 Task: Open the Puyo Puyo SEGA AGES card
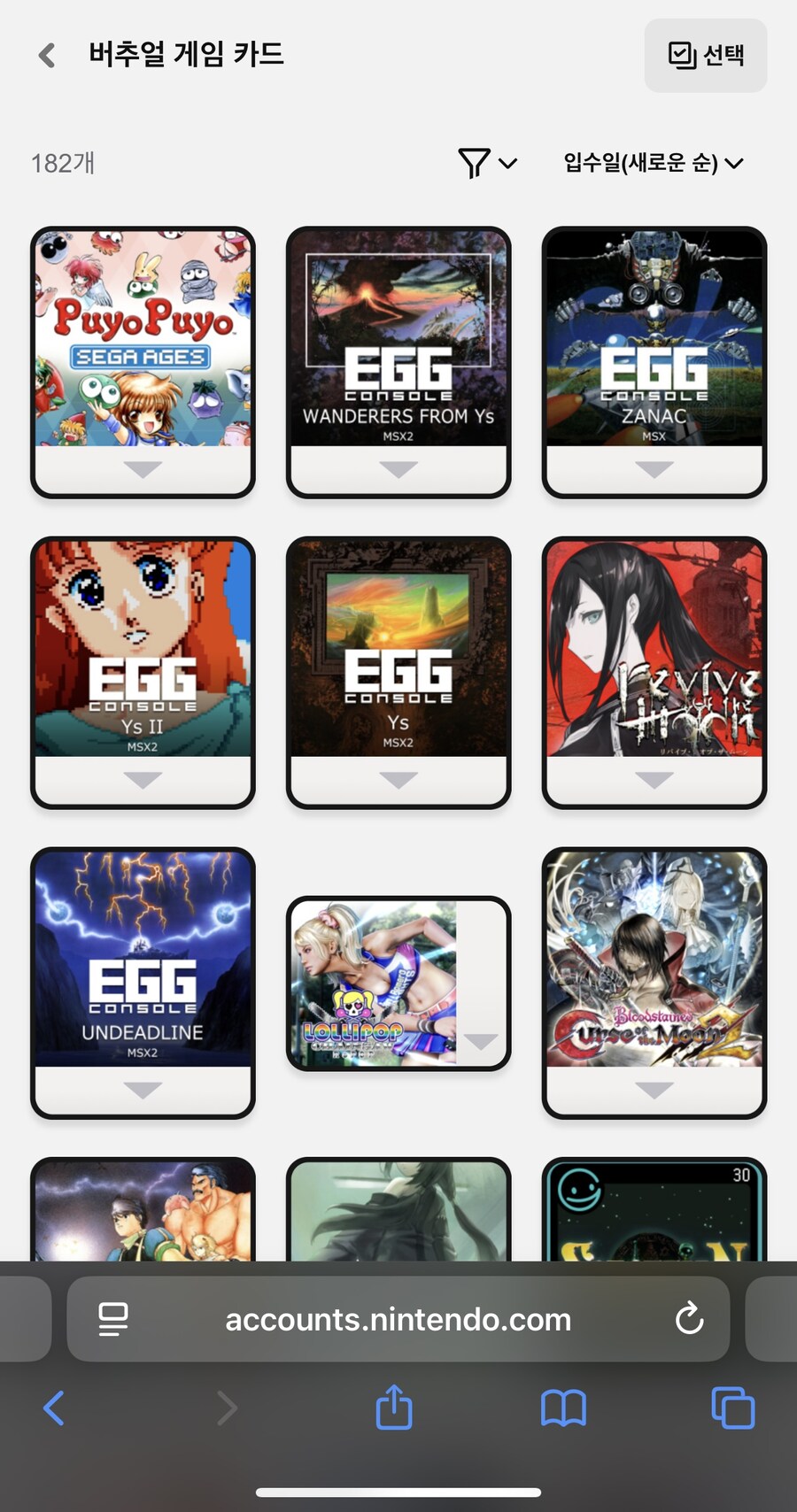143,339
